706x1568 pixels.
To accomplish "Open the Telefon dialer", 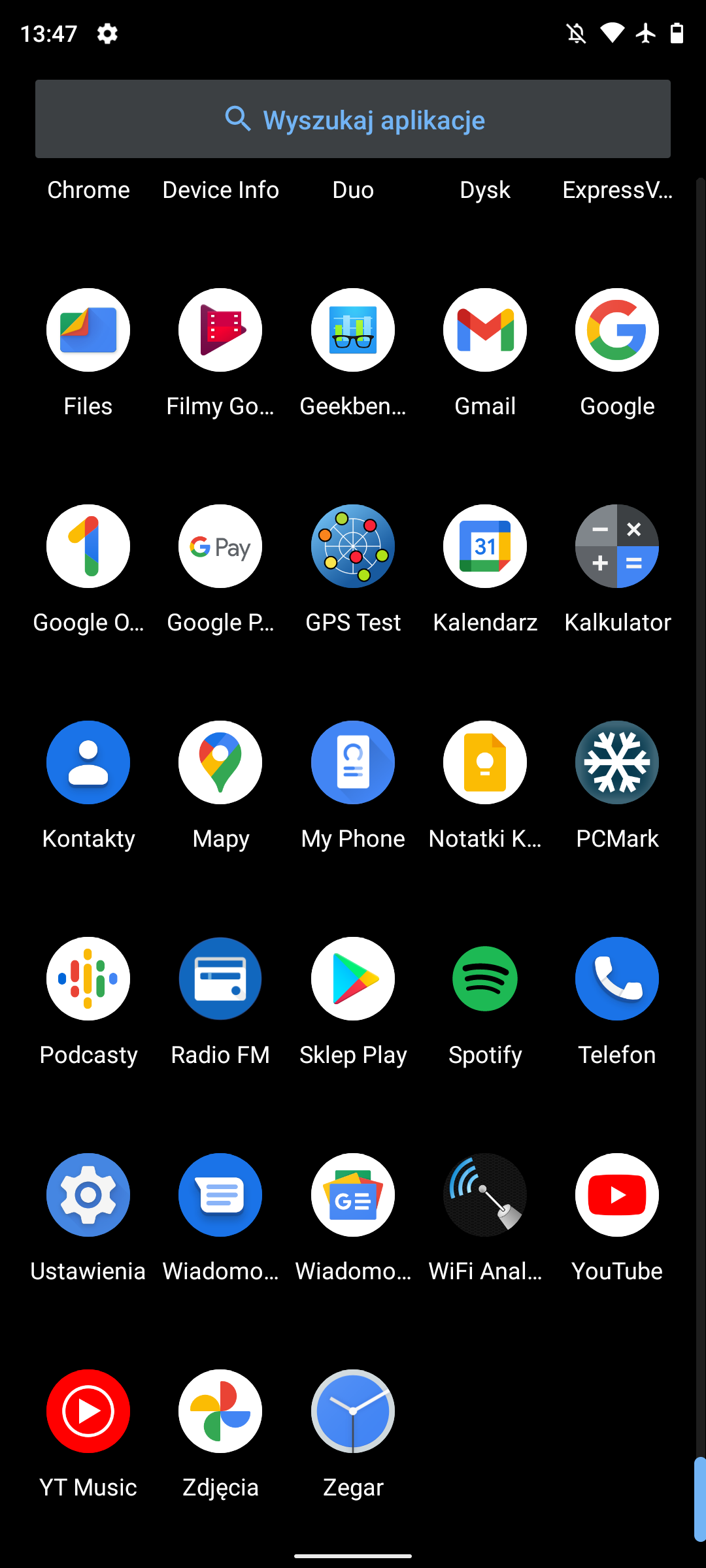I will (x=617, y=979).
